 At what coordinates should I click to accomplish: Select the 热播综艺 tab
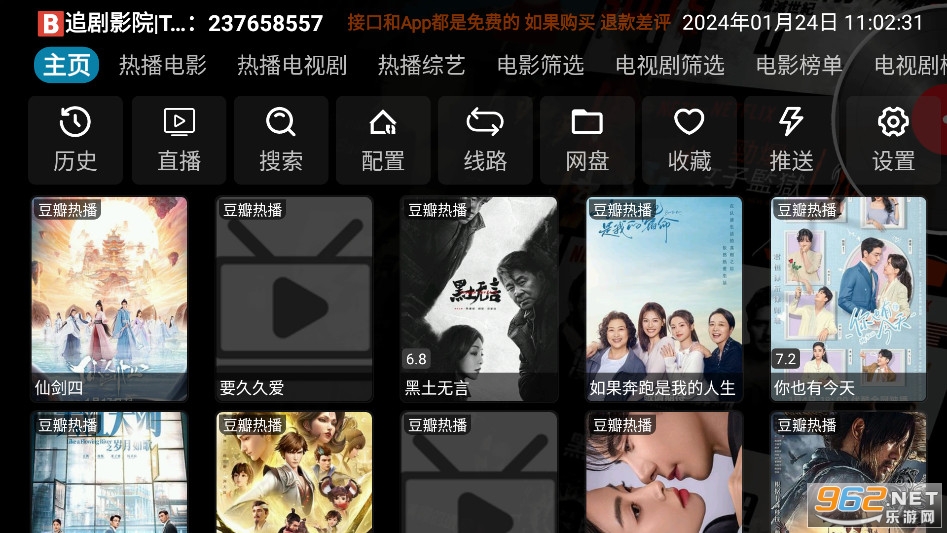pyautogui.click(x=421, y=65)
